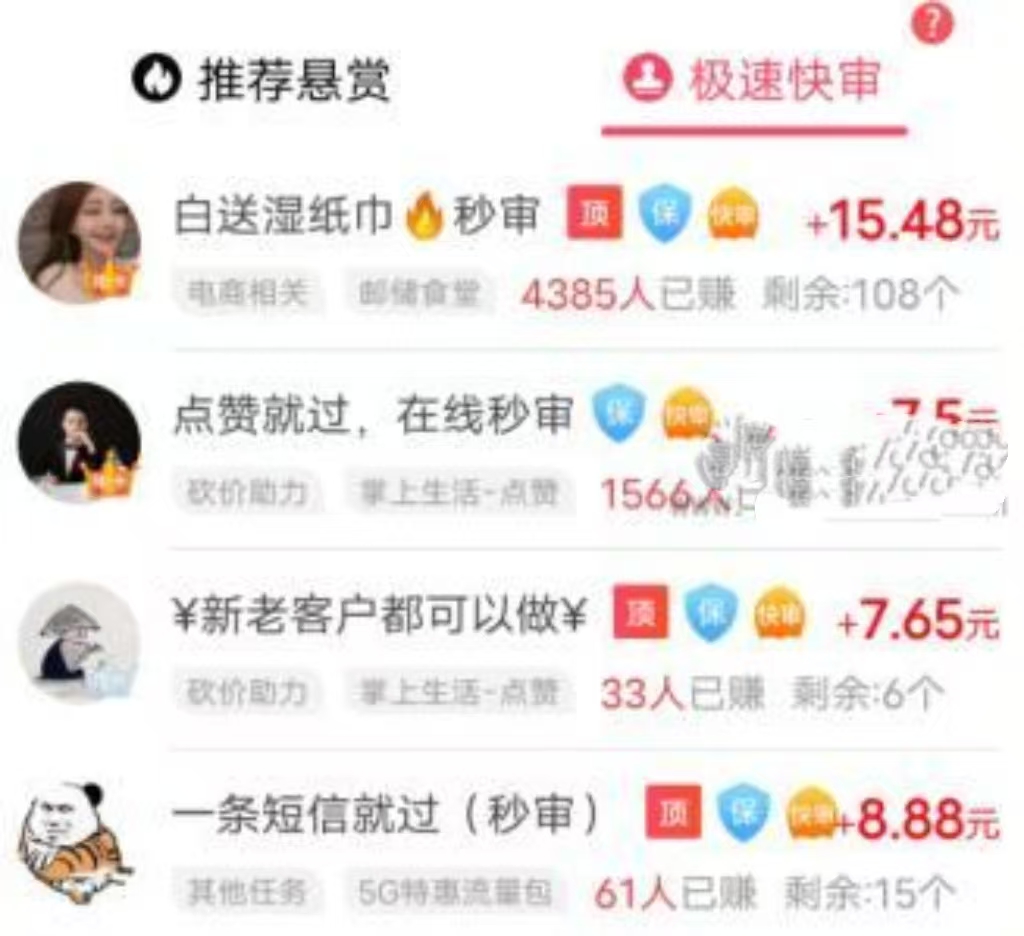Open the red question mark help icon
Screen dimensions: 1024x936
[x=933, y=23]
